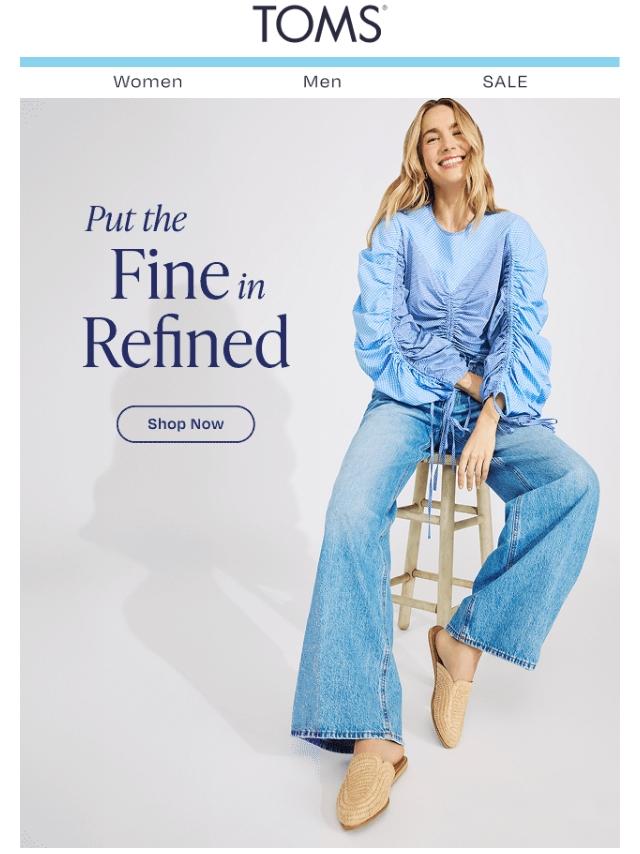Screen dimensions: 640x854
Task: Tap the Shop Now button
Action: [x=186, y=424]
